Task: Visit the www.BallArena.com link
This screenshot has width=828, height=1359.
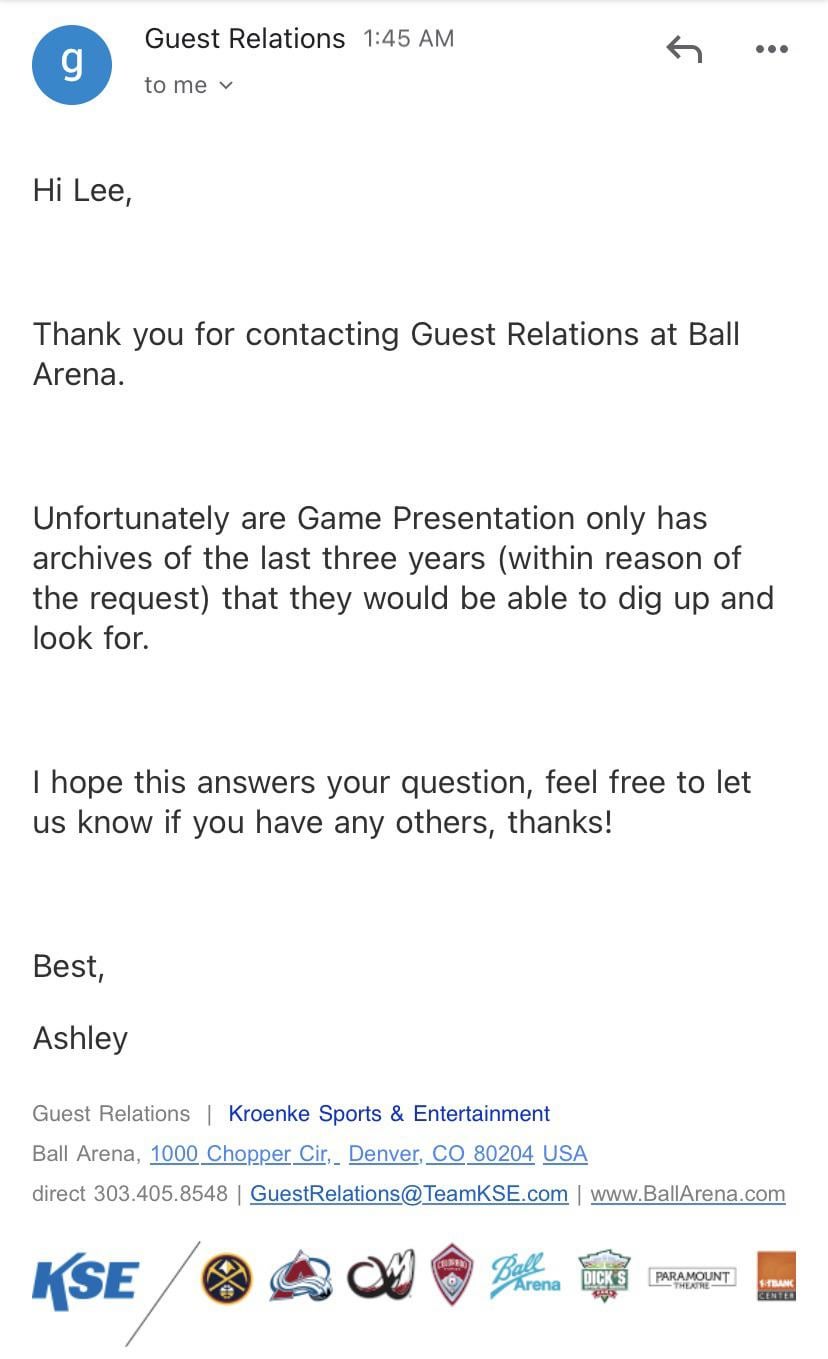Action: [687, 1194]
